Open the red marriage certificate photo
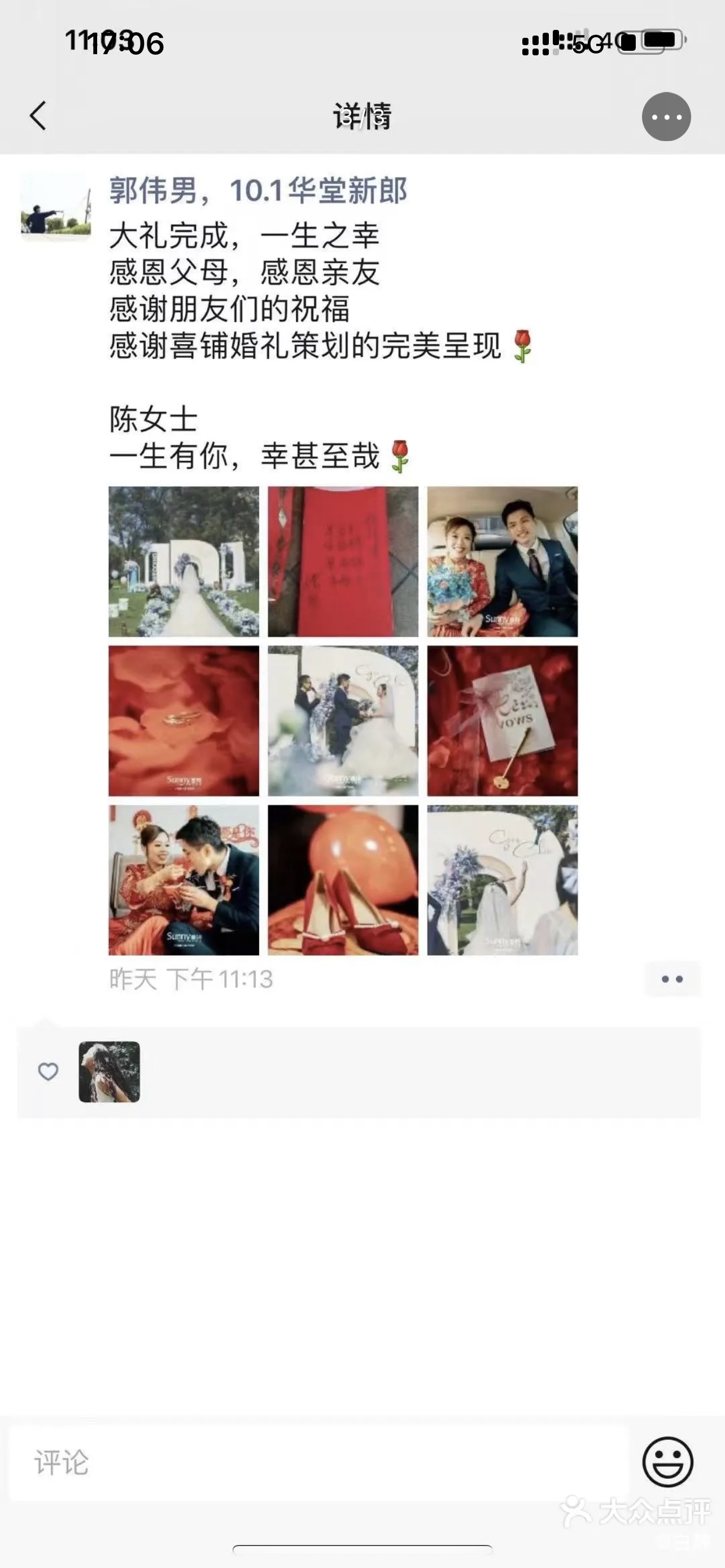 [x=343, y=561]
